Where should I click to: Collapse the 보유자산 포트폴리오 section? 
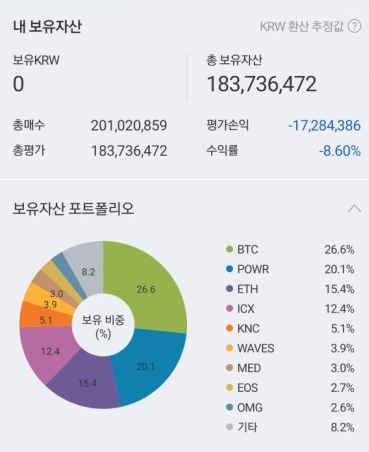[354, 208]
